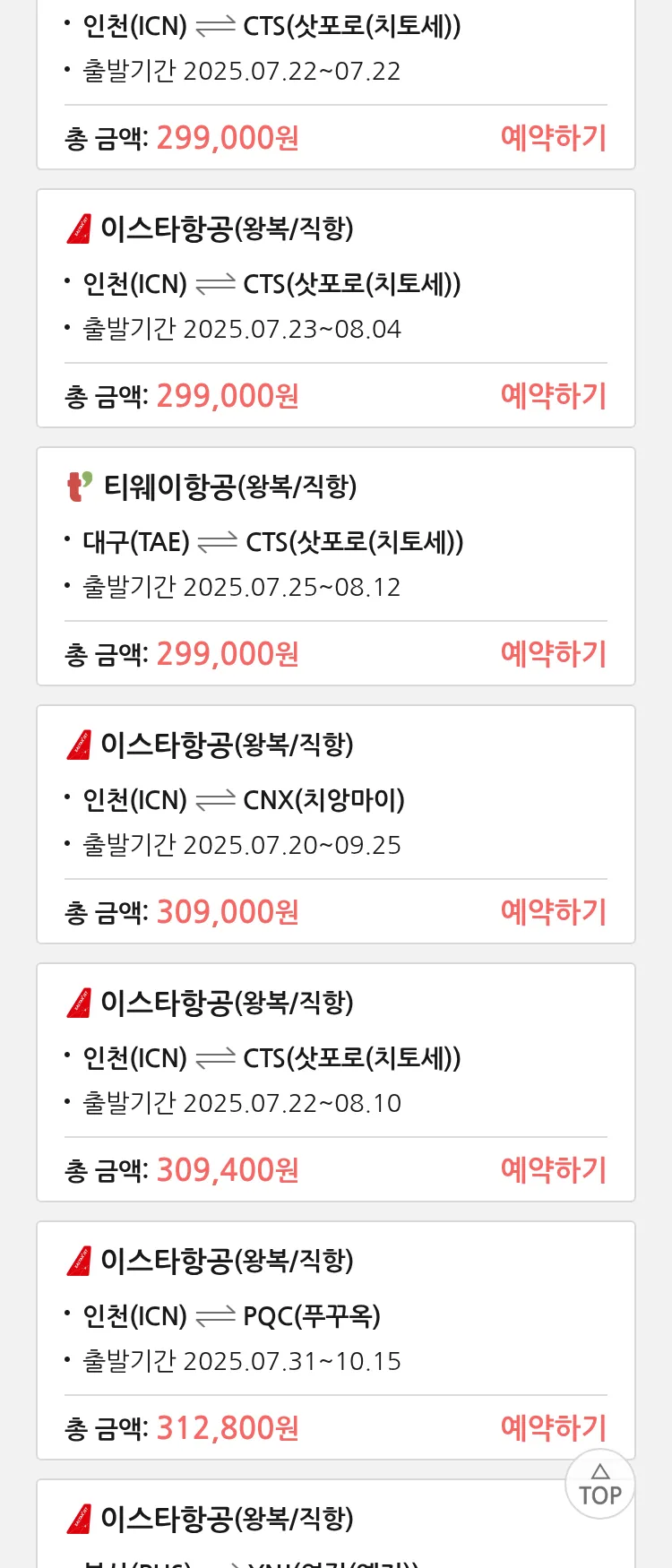672x1568 pixels.
Task: Tap 예약하기 on the 309,400원 Sapporo flight
Action: [x=553, y=1170]
